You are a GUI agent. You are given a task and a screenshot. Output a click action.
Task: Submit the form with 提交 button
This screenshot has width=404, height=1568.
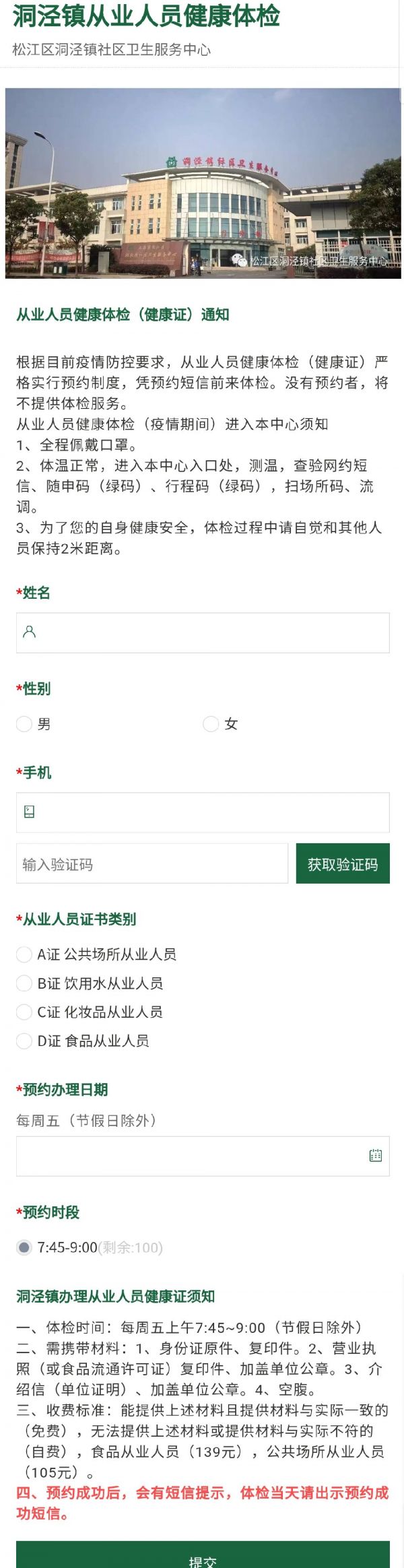tap(202, 1557)
